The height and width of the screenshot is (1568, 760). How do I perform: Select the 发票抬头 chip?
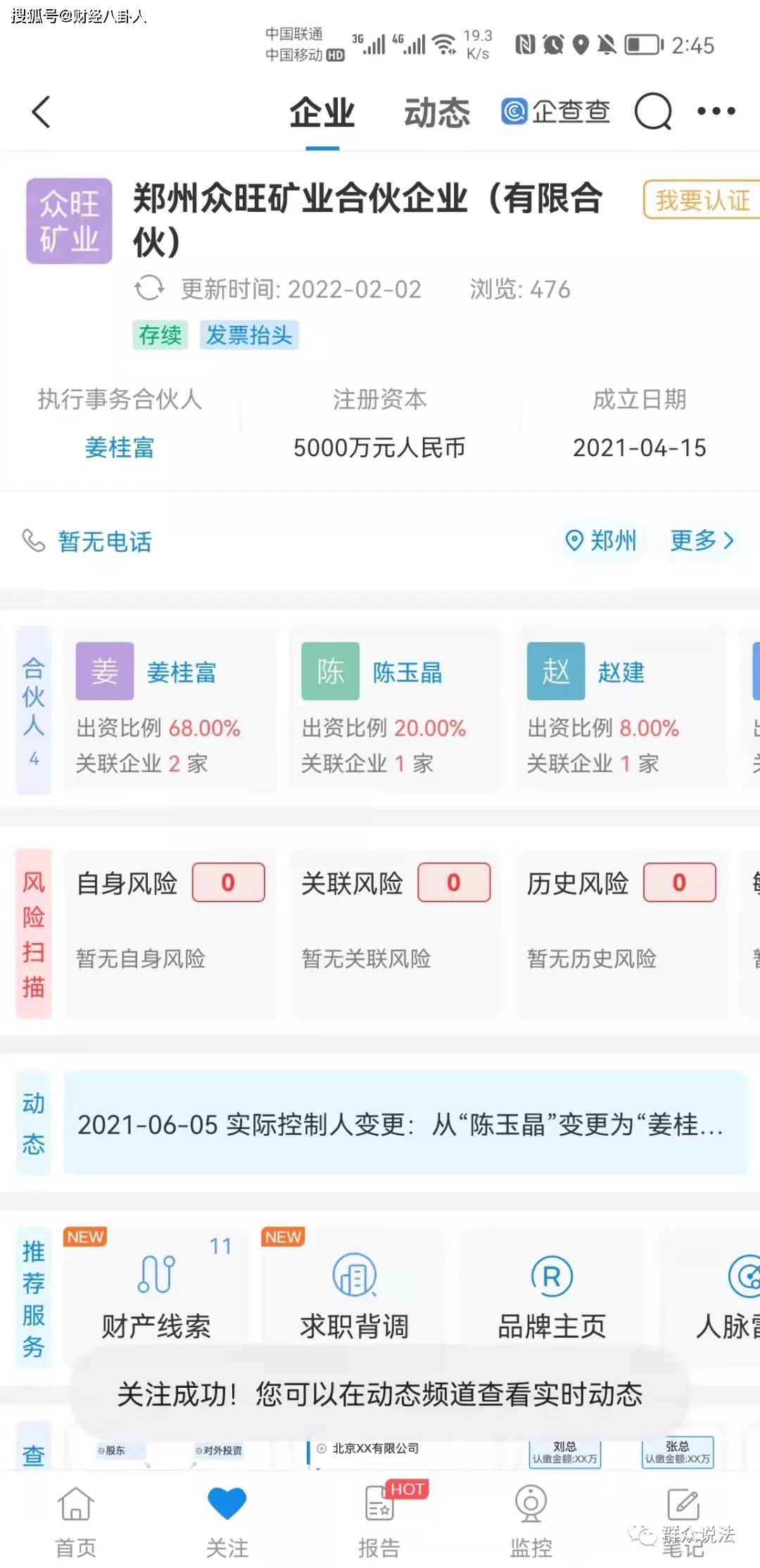coord(249,335)
